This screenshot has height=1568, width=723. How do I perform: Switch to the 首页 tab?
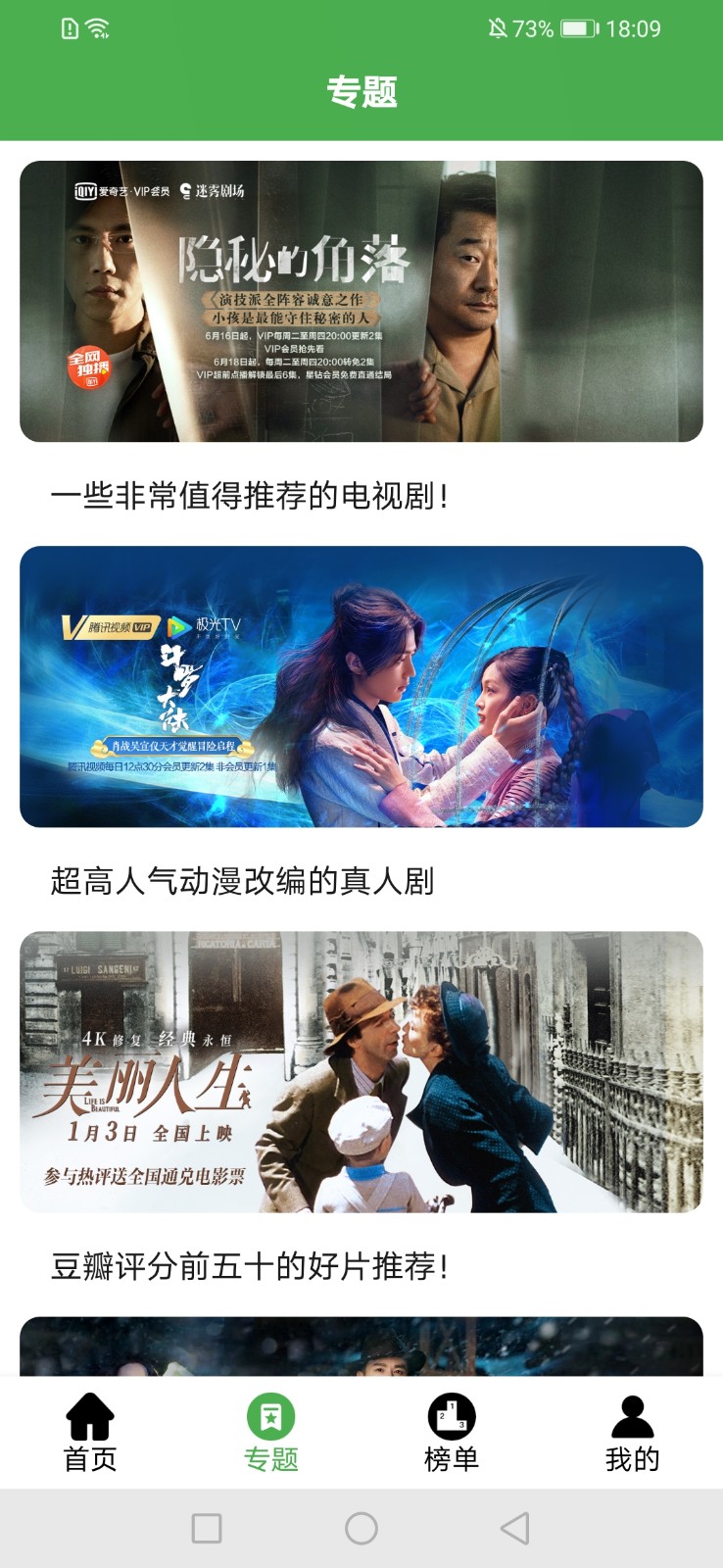90,1433
